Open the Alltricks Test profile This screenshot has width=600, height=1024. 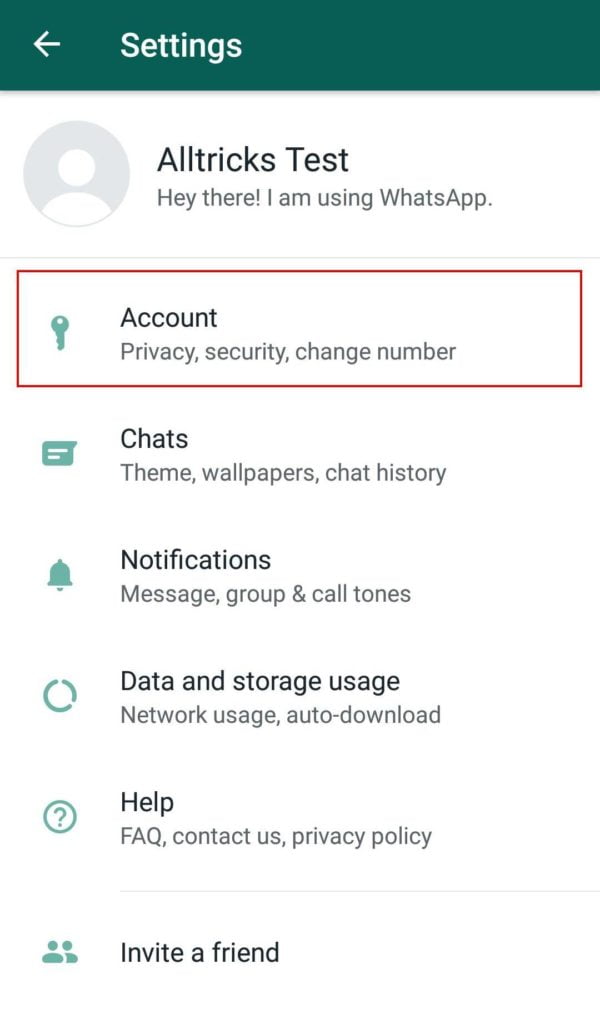click(300, 174)
